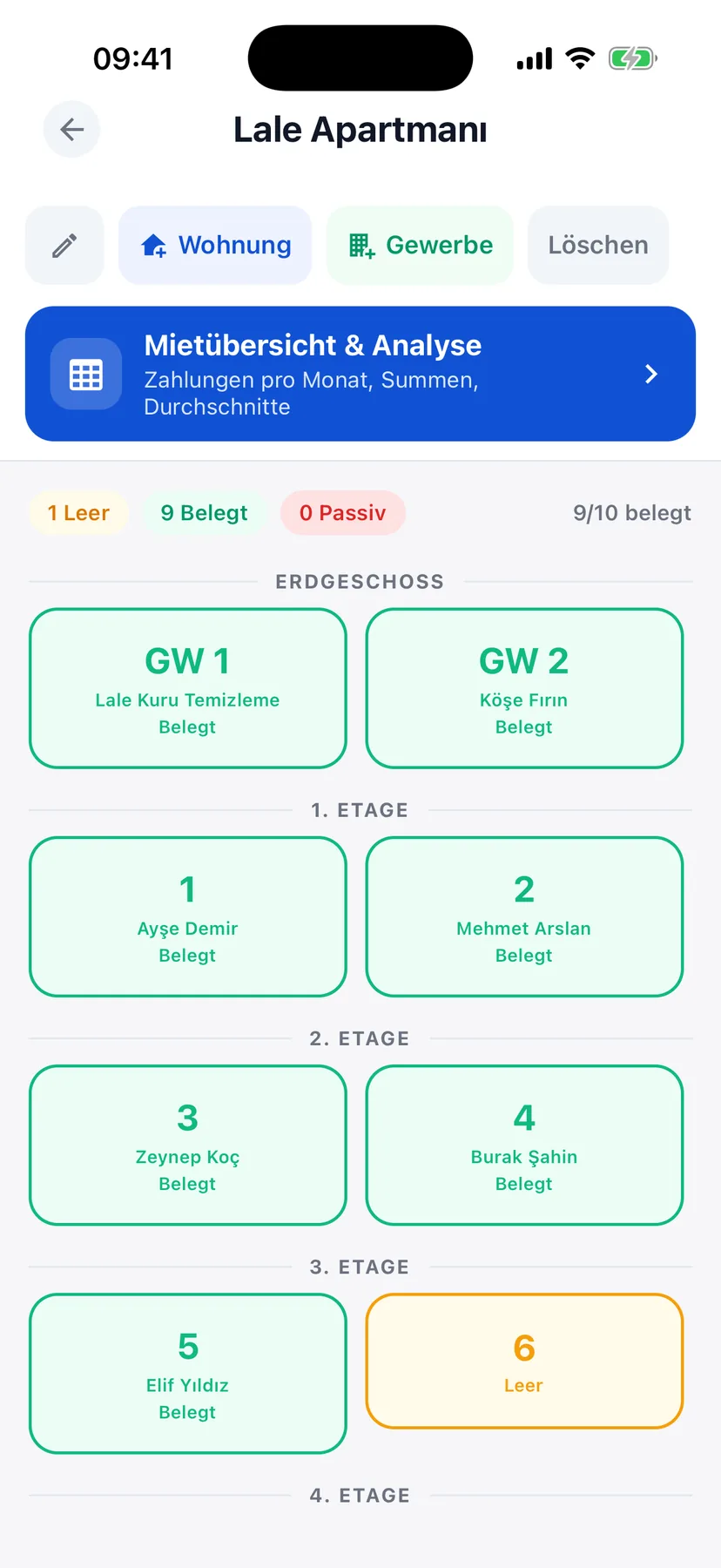Tap the Löschen button
The height and width of the screenshot is (1568, 721).
click(598, 246)
